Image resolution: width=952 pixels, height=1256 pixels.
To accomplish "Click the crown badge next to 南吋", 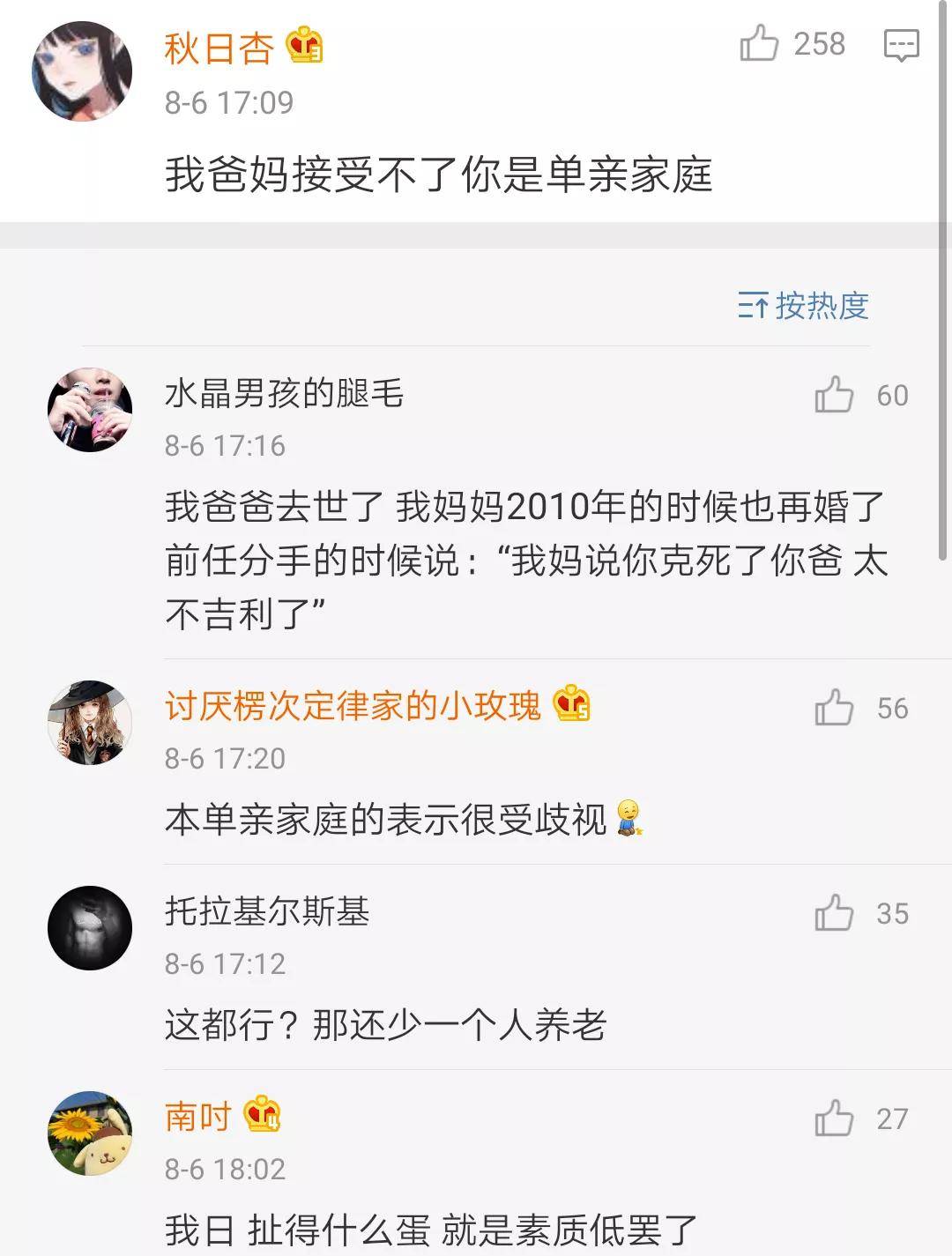I will pos(260,1115).
